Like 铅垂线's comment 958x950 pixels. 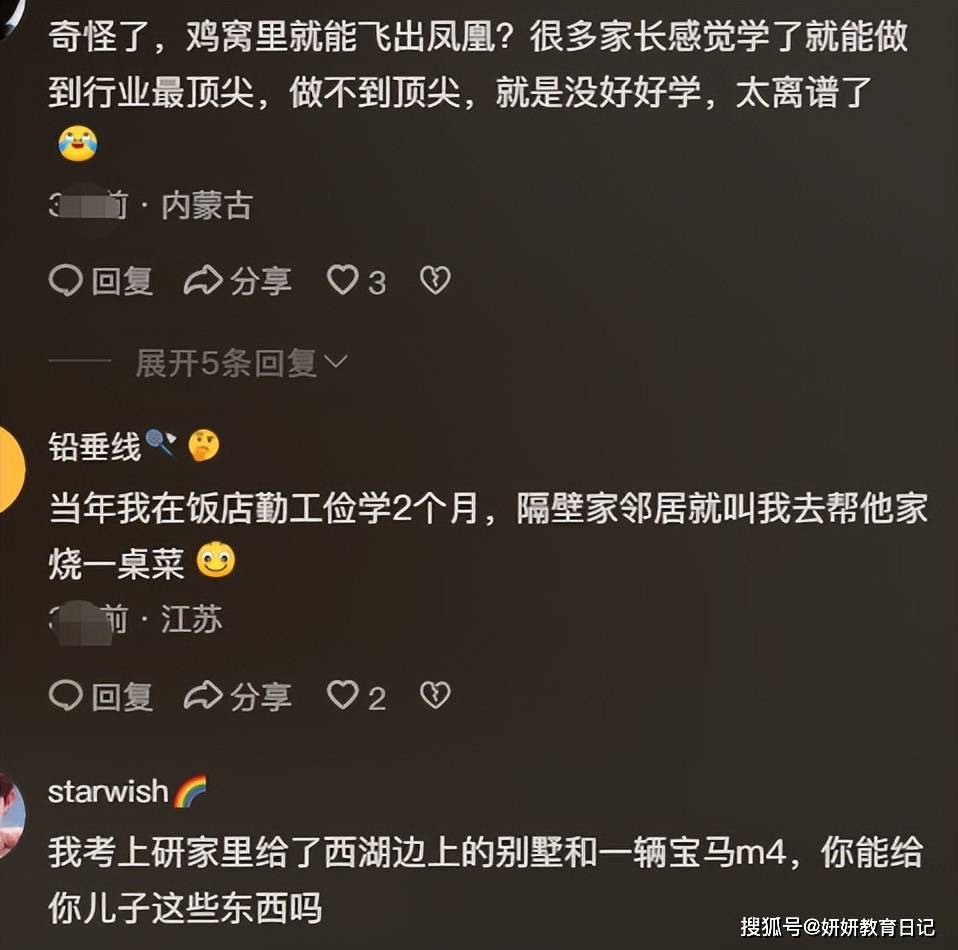[343, 696]
